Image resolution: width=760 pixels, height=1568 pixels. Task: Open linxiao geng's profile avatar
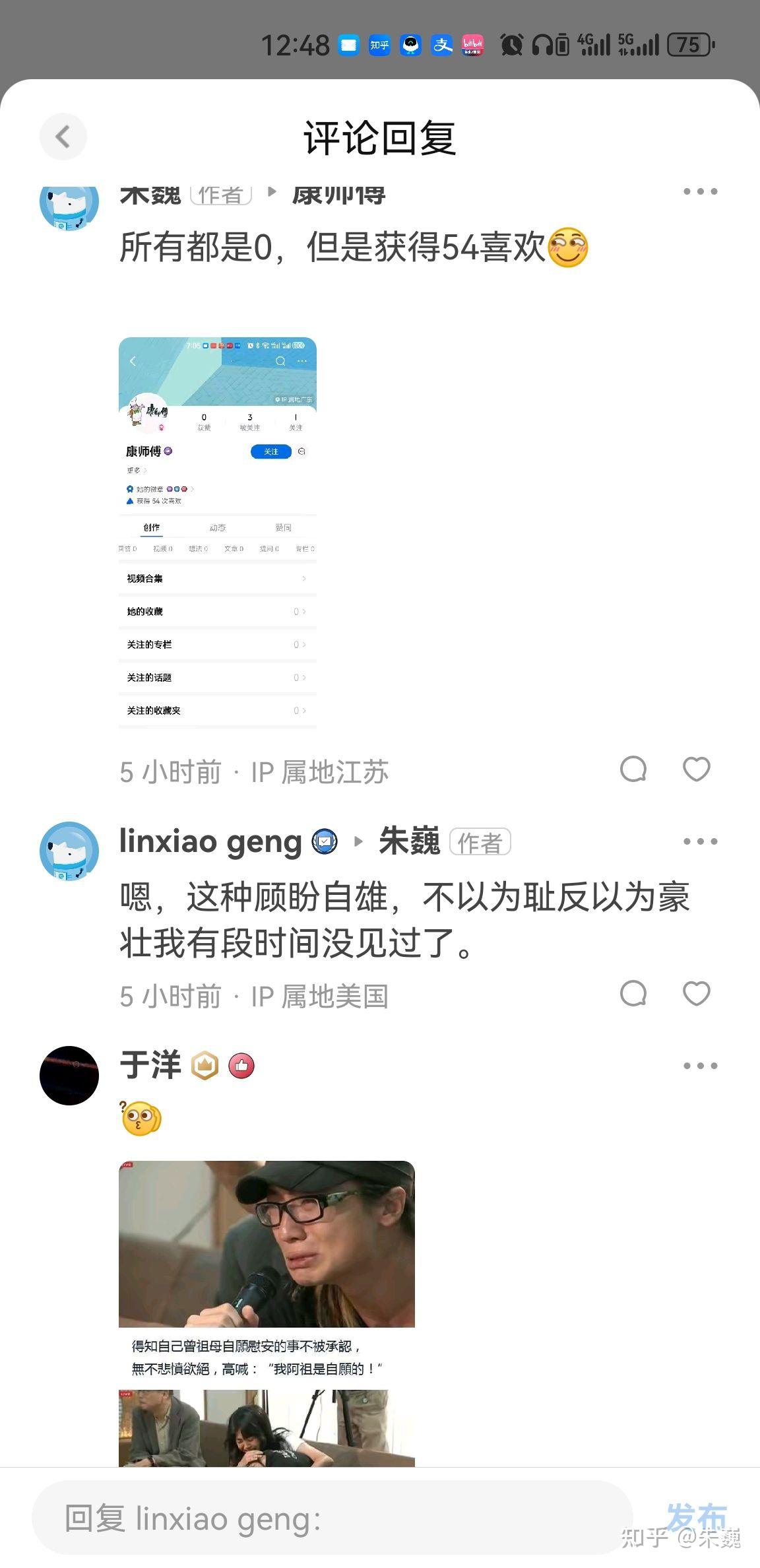69,851
